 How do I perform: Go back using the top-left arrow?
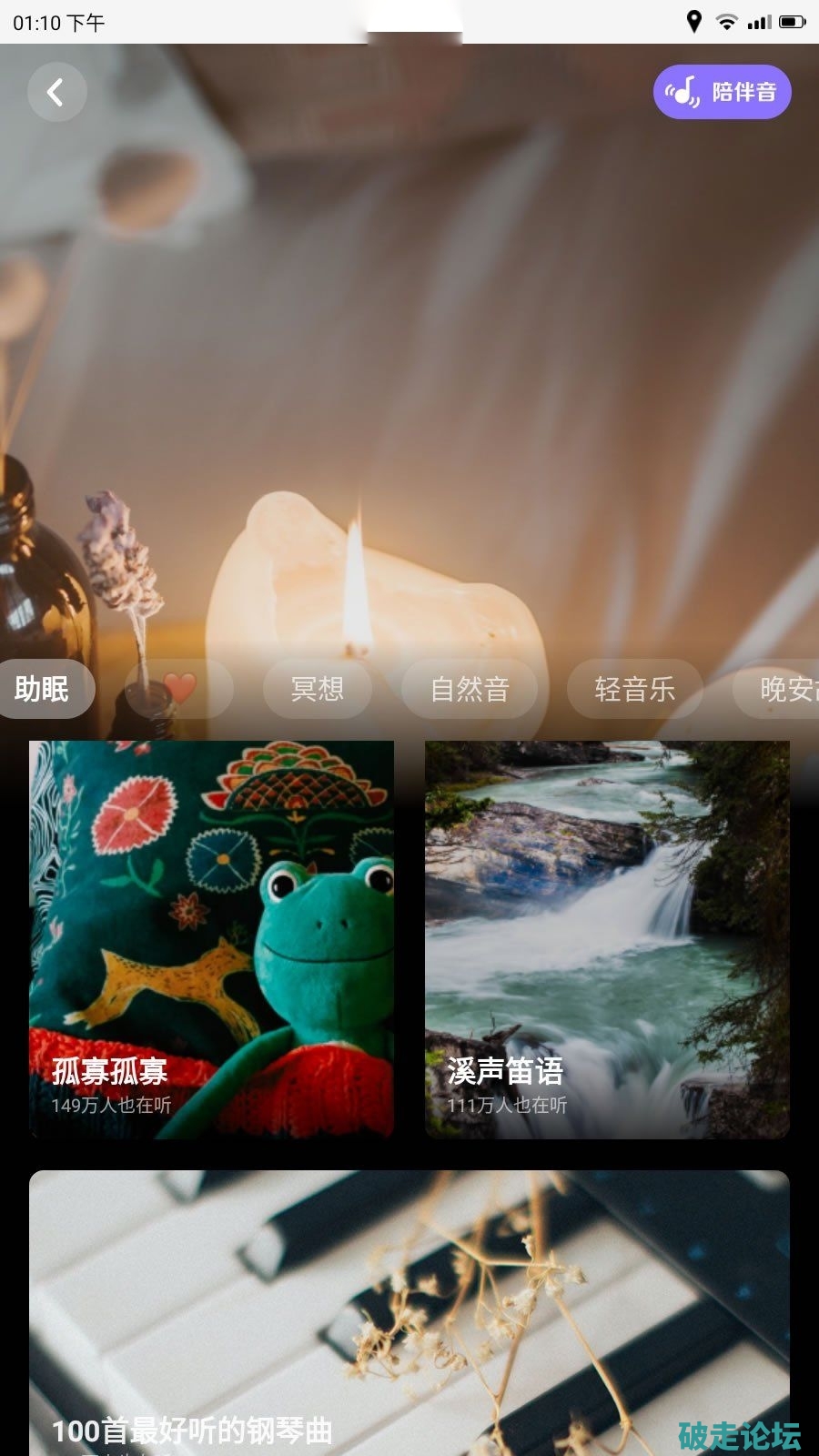click(x=56, y=92)
